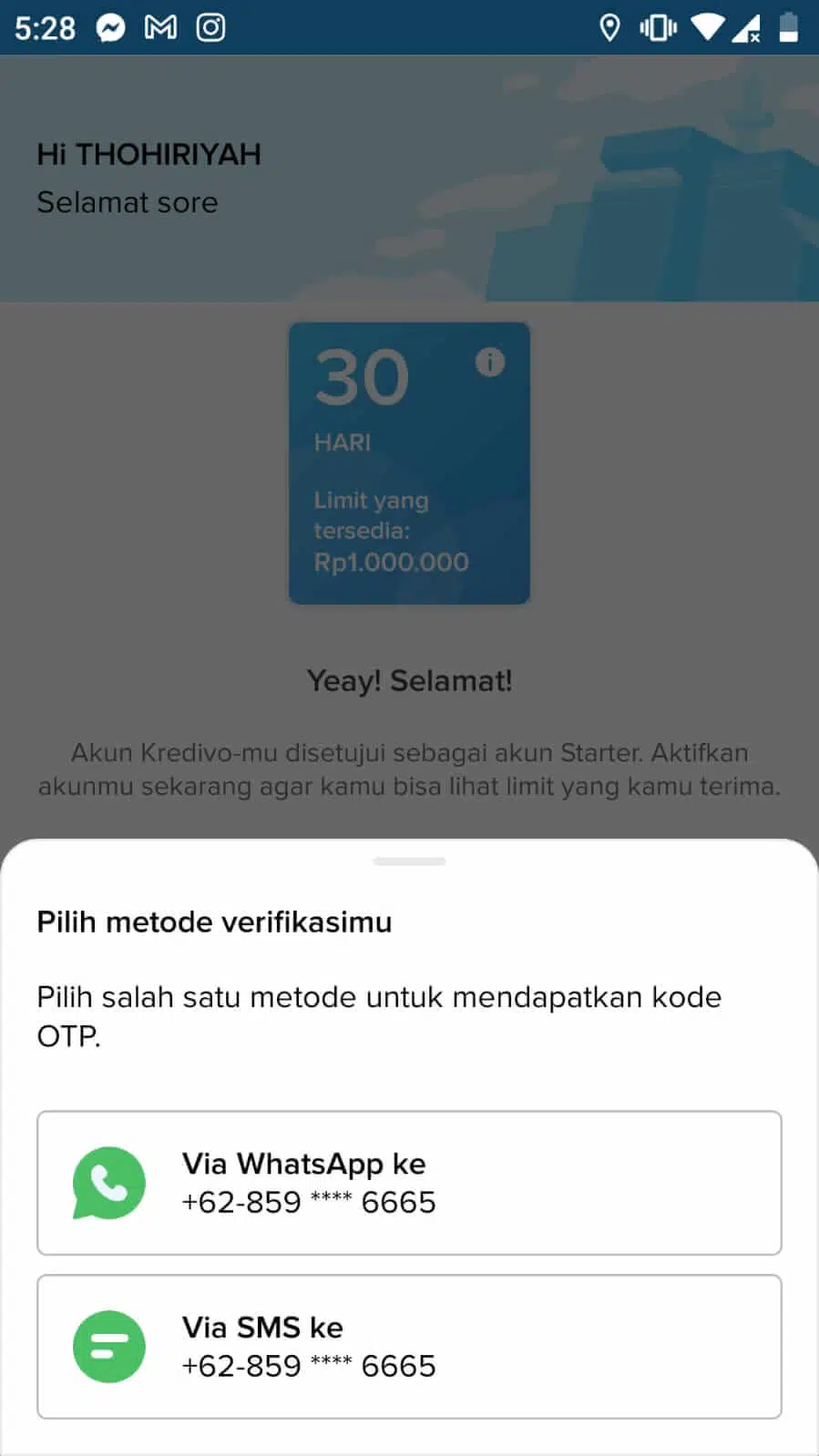Open the greeting Hi THOHIRIYAH header
The width and height of the screenshot is (819, 1456).
click(148, 154)
